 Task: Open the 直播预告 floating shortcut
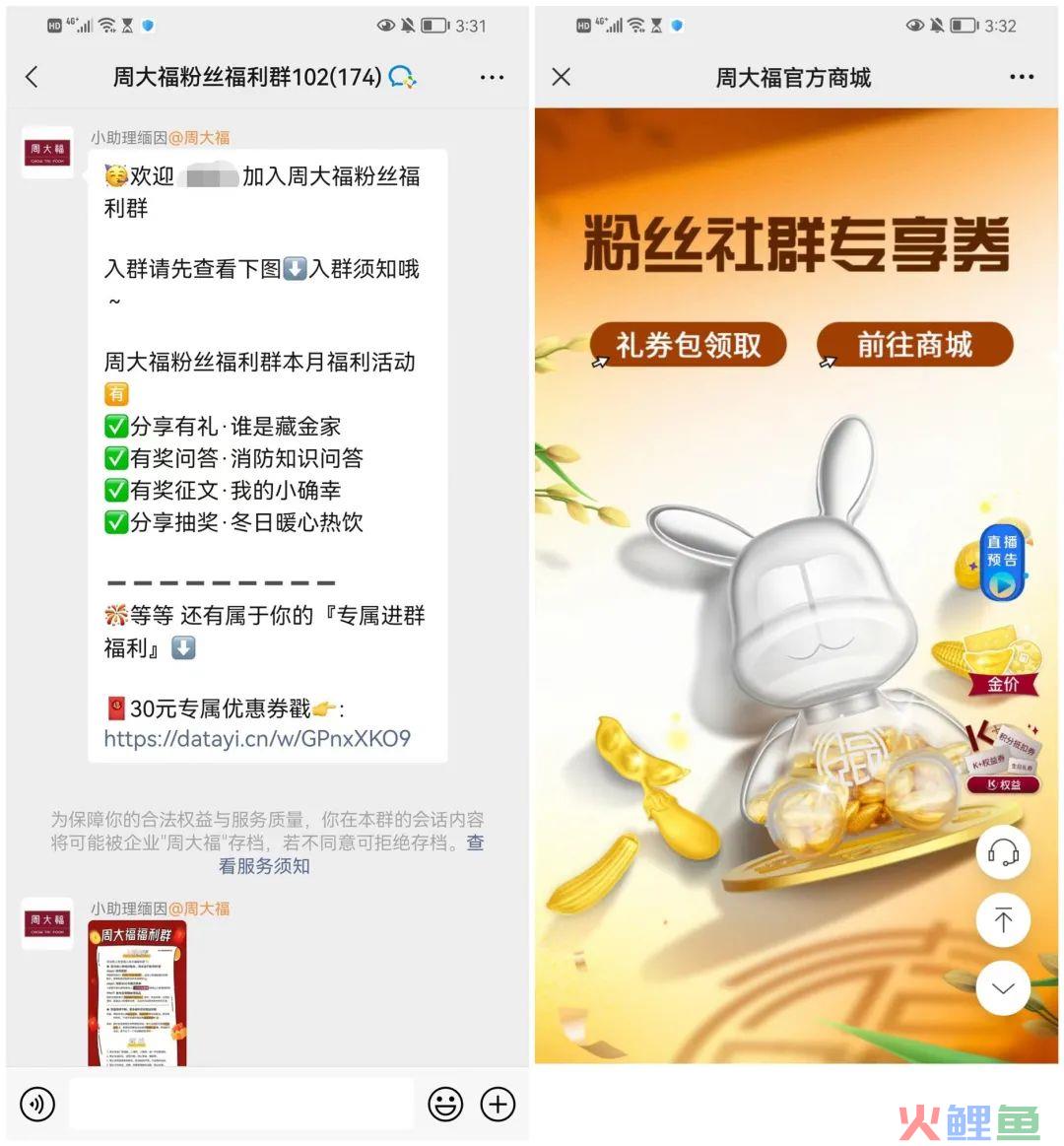[x=1003, y=562]
